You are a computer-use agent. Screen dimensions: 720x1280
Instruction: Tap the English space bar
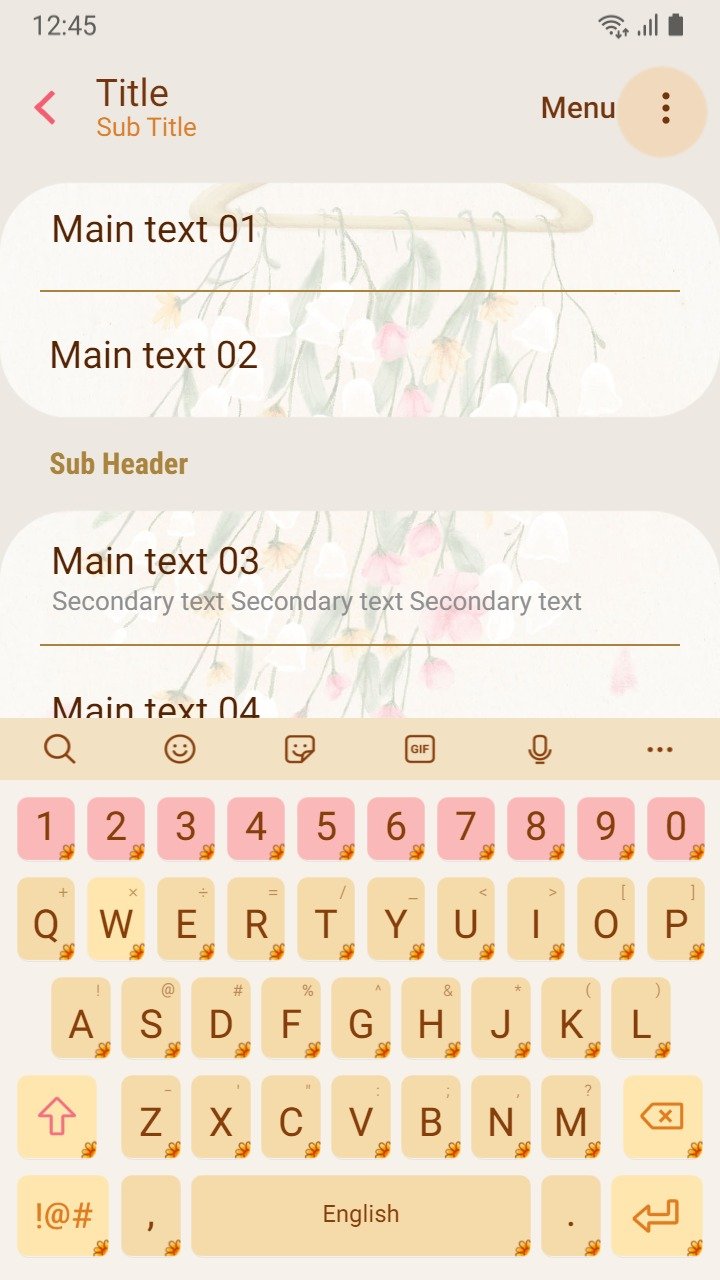point(361,1215)
